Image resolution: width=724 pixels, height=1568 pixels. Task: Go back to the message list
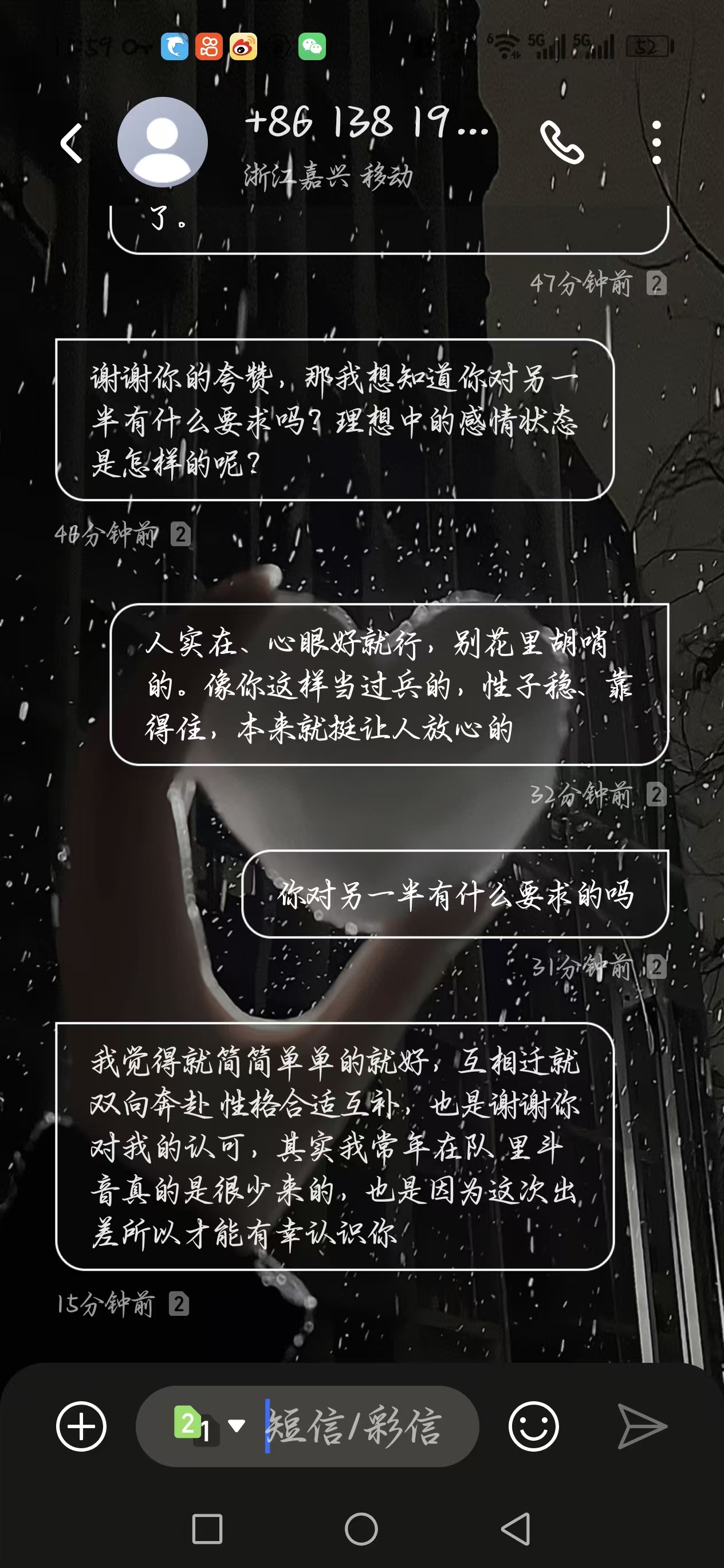(x=72, y=144)
